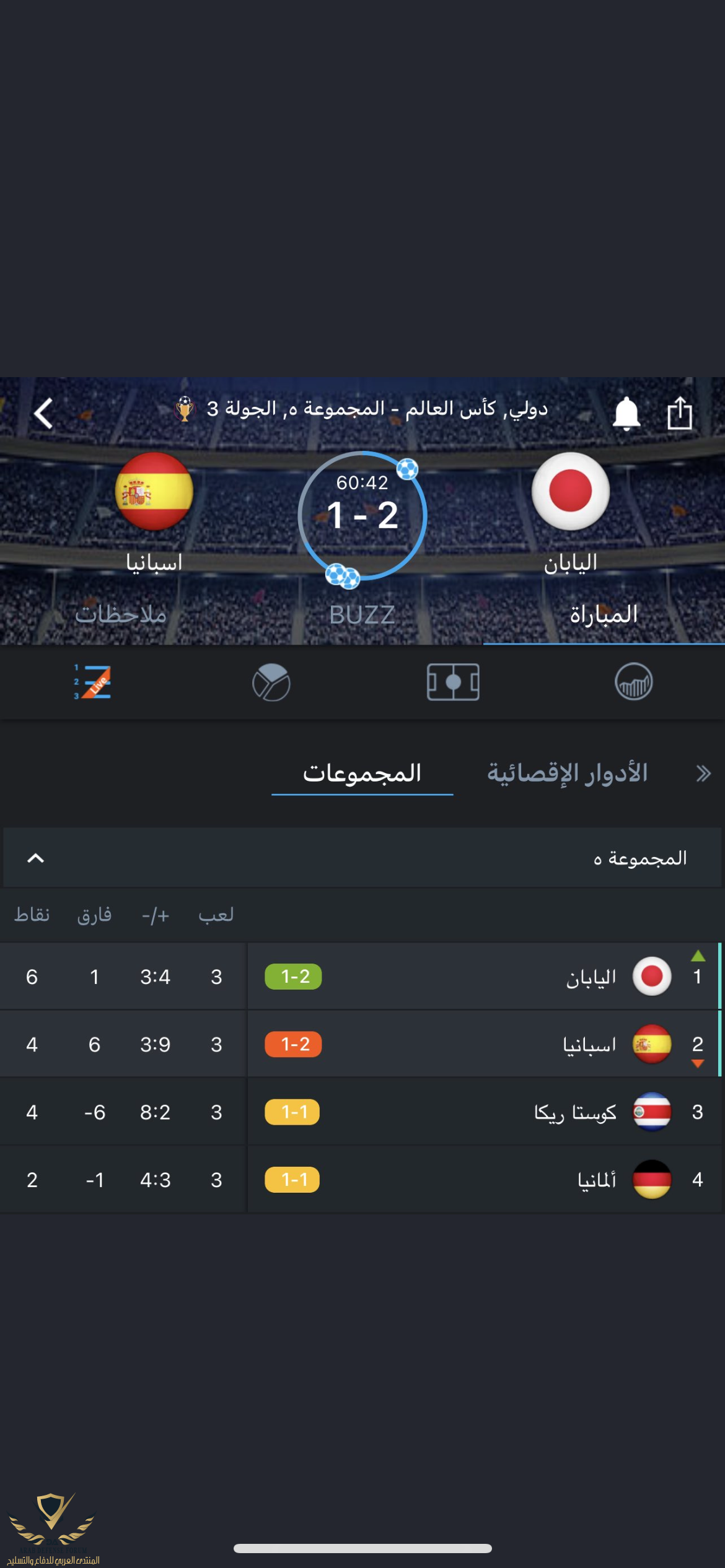
Task: Open the live standings icon tab
Action: 93,682
